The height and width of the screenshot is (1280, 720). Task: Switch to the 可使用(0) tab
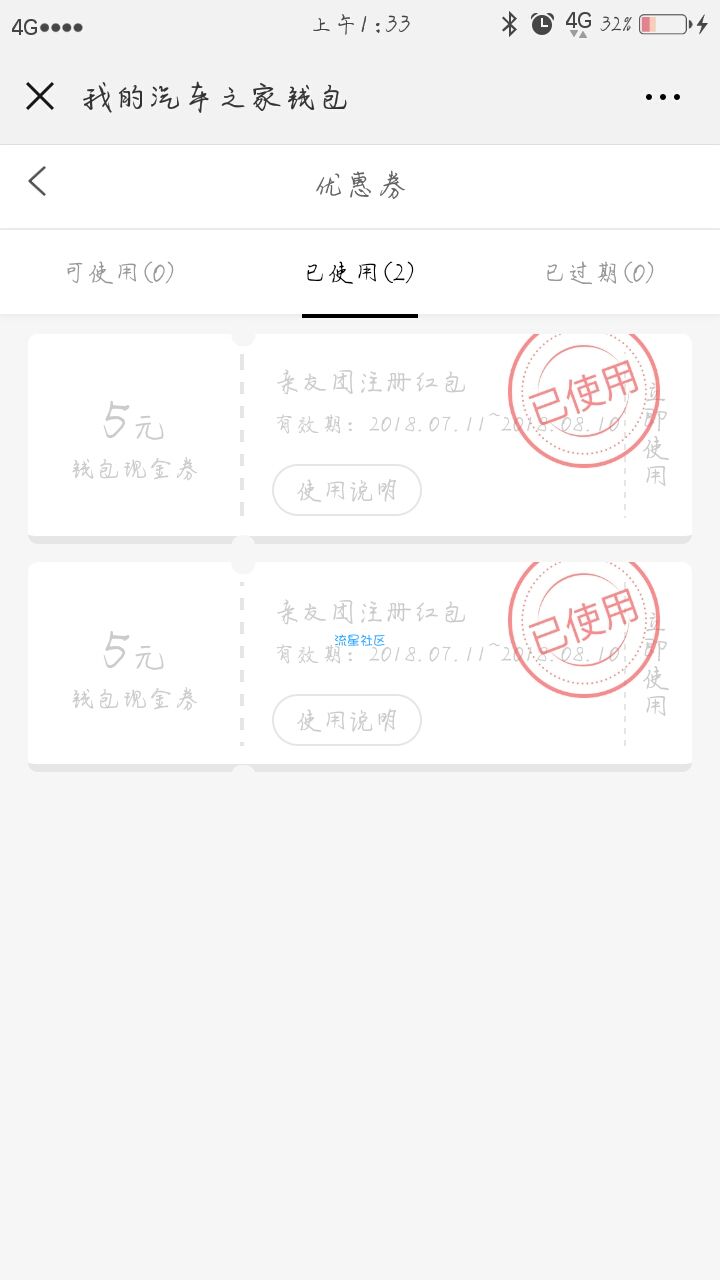(x=120, y=273)
